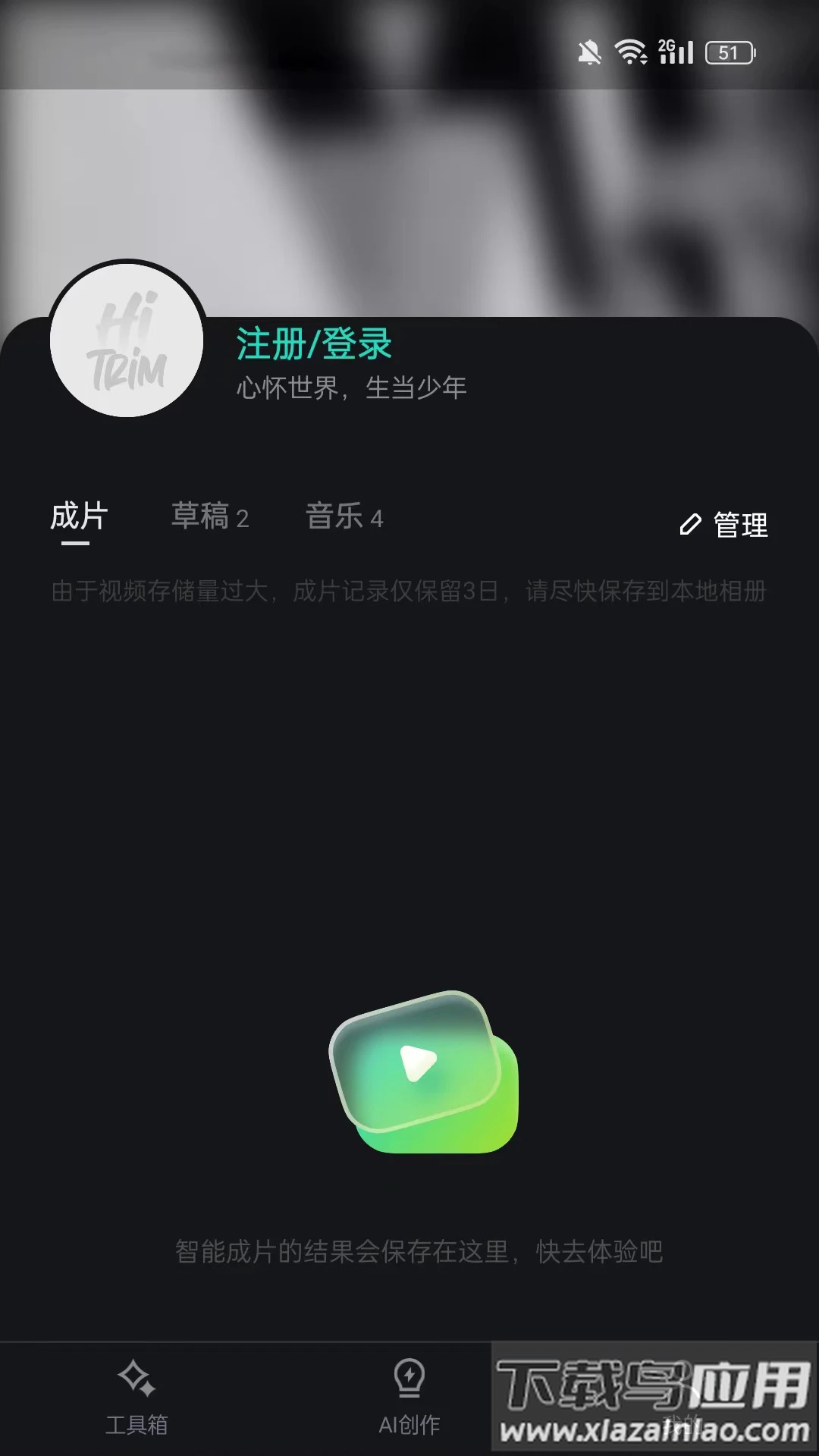Tap the Wi-Fi icon in the status bar
This screenshot has width=819, height=1456.
tap(629, 50)
